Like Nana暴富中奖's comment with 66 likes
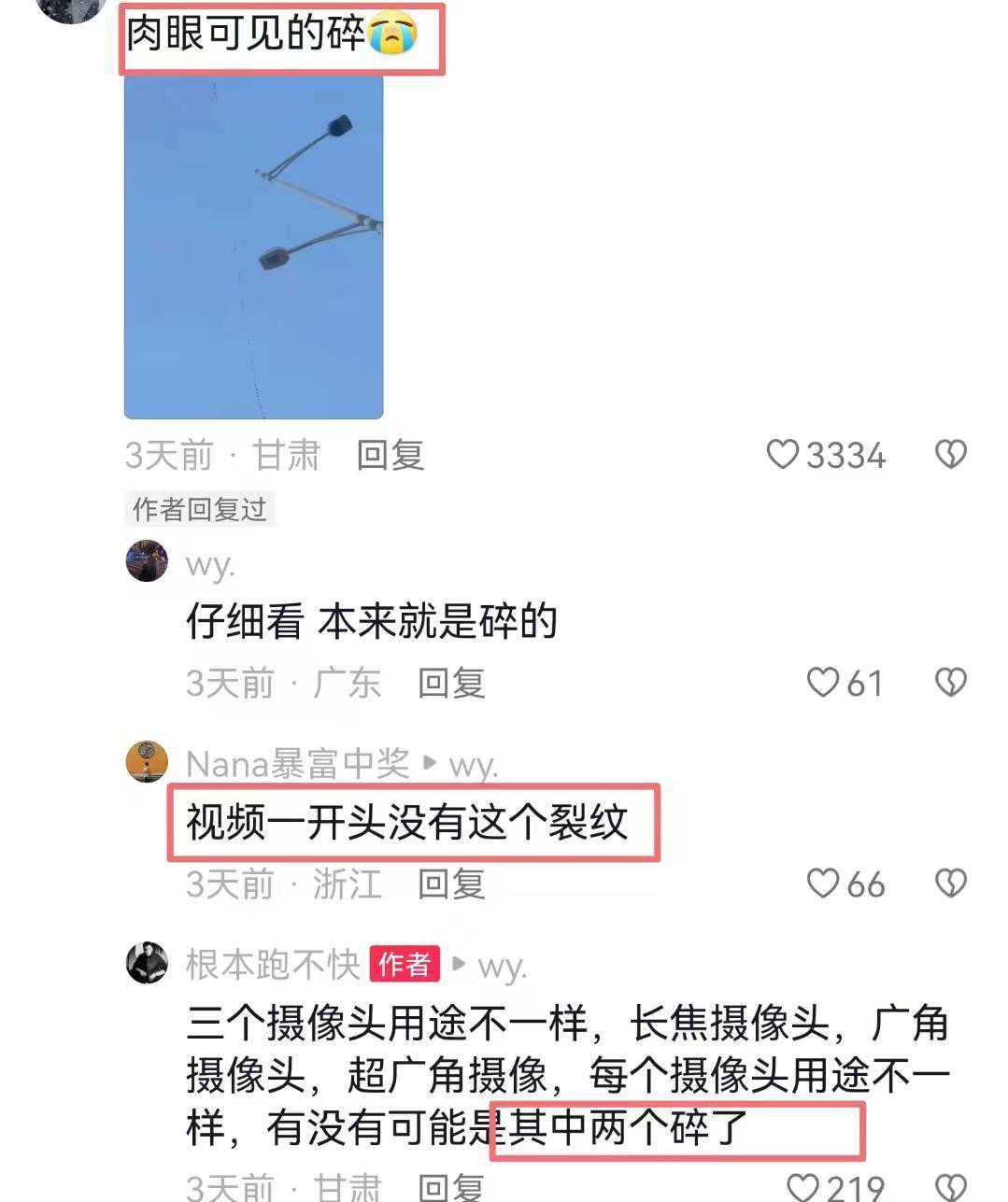1008x1202 pixels. (x=823, y=884)
